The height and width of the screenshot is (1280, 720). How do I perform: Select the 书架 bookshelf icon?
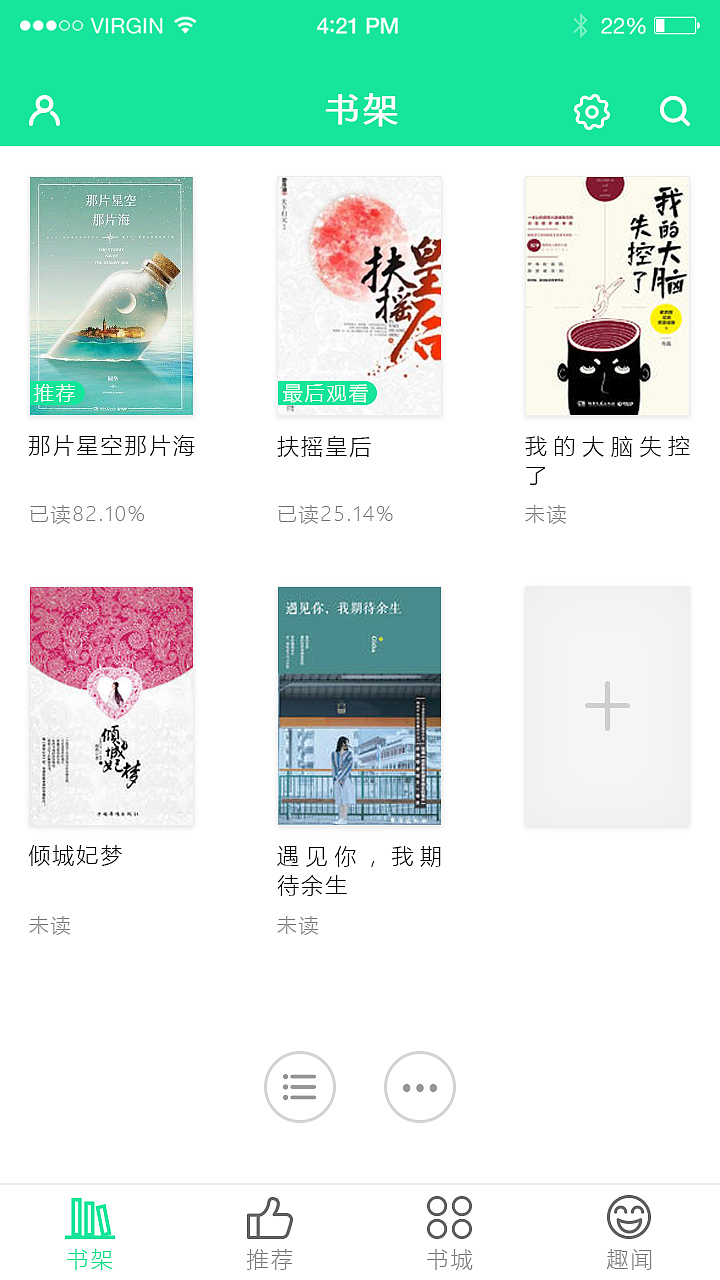click(x=90, y=1216)
